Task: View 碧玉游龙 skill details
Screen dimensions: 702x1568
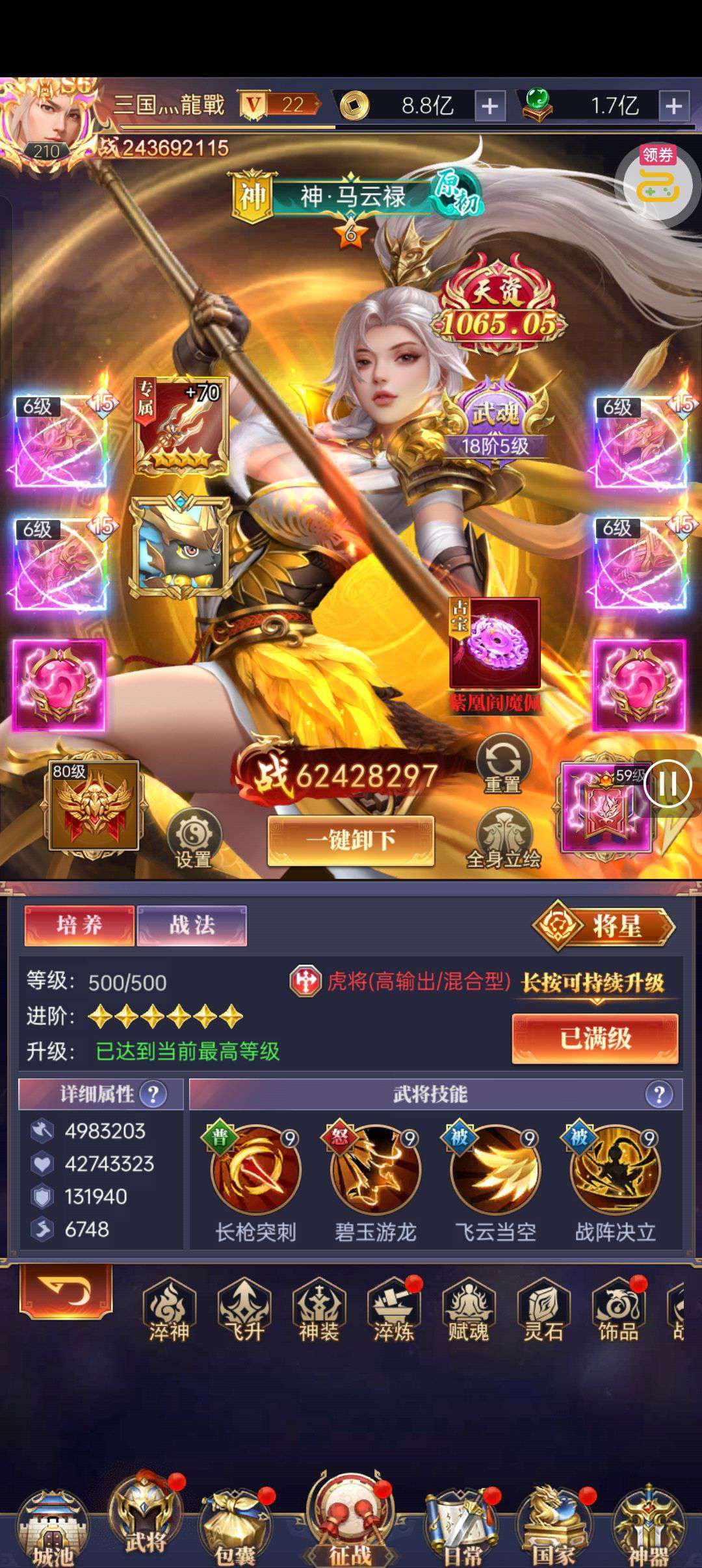Action: tap(375, 1170)
